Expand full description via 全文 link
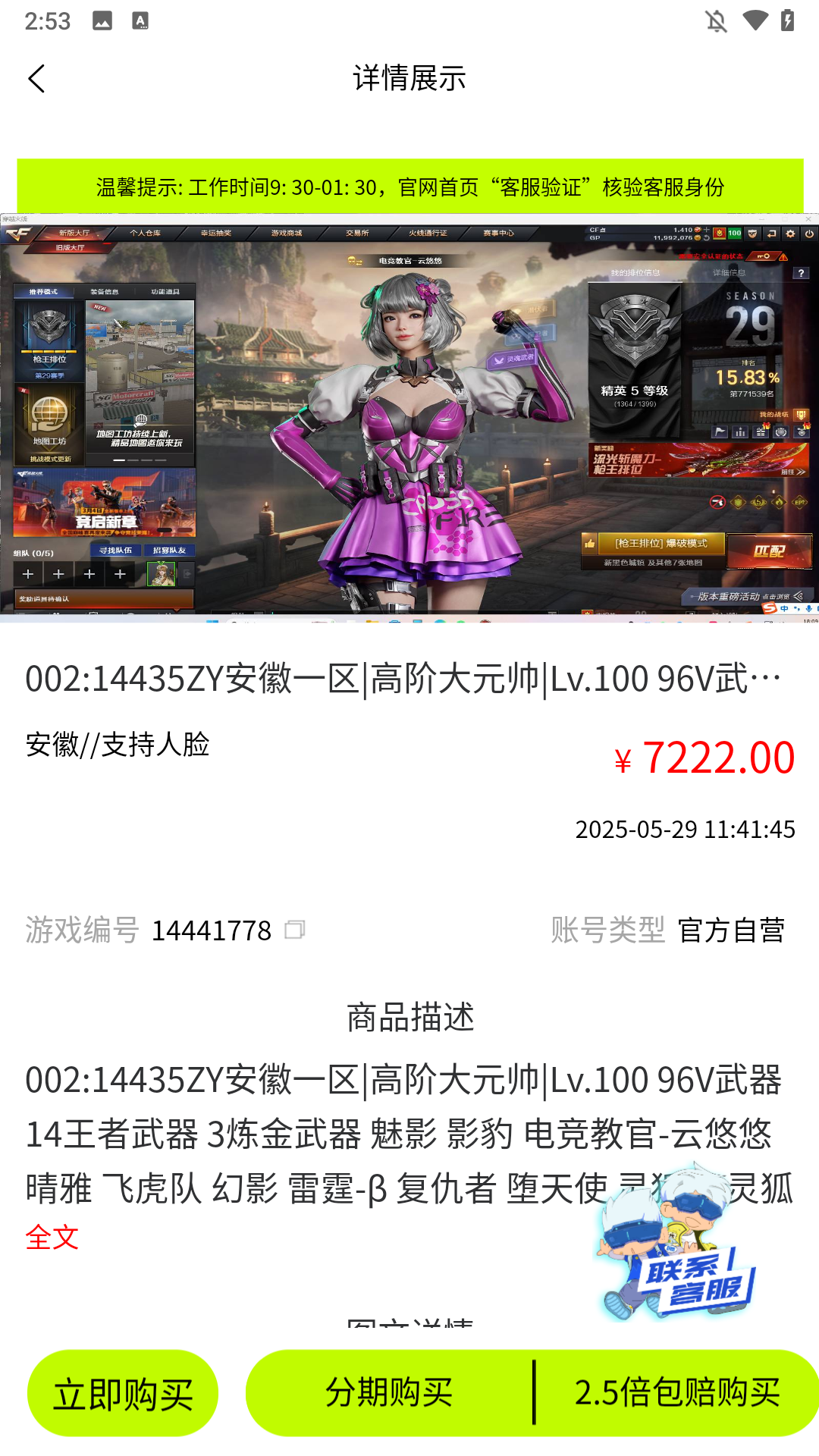The width and height of the screenshot is (819, 1456). point(51,1236)
